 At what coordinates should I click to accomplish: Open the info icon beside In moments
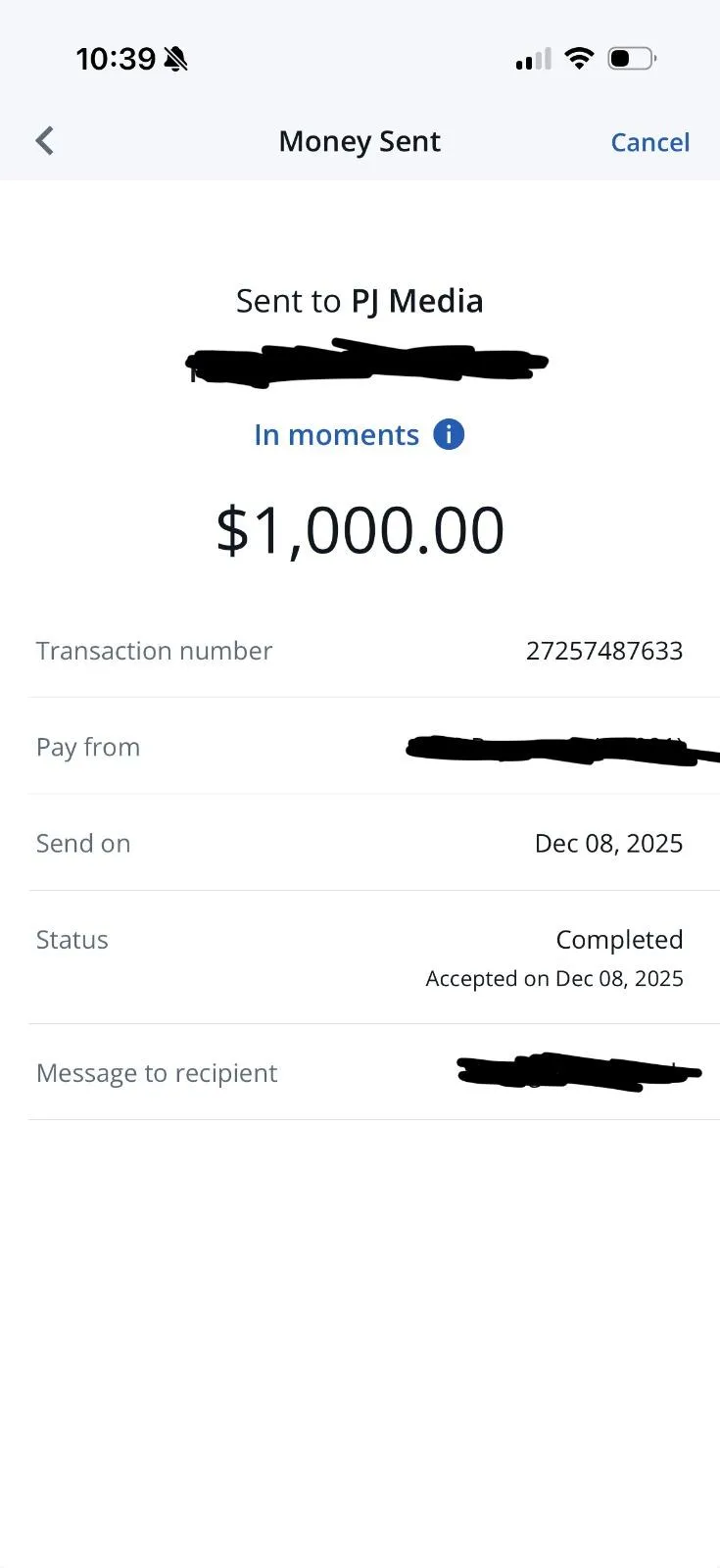tap(449, 434)
